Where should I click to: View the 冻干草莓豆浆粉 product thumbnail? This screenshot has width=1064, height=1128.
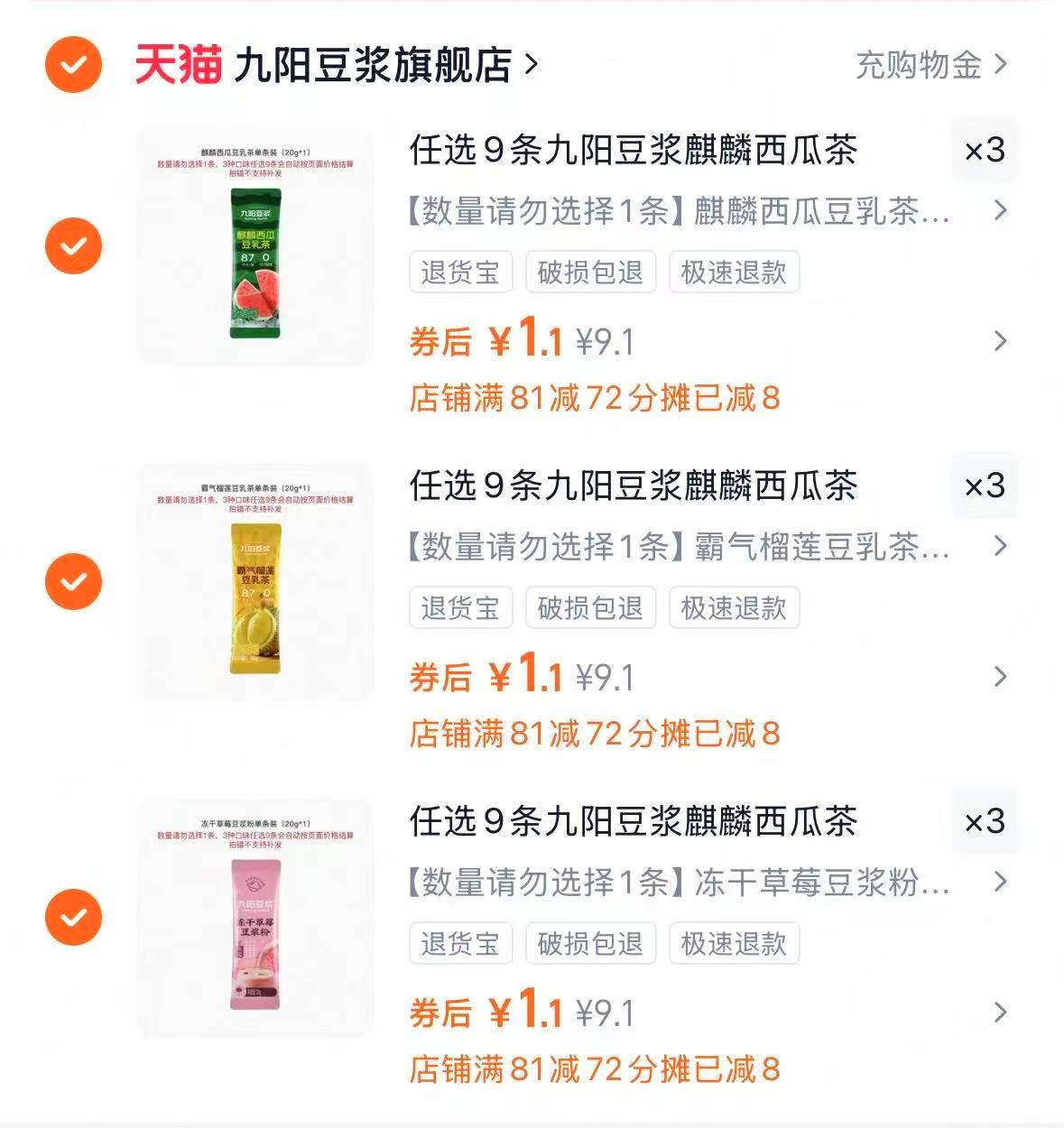click(x=255, y=917)
